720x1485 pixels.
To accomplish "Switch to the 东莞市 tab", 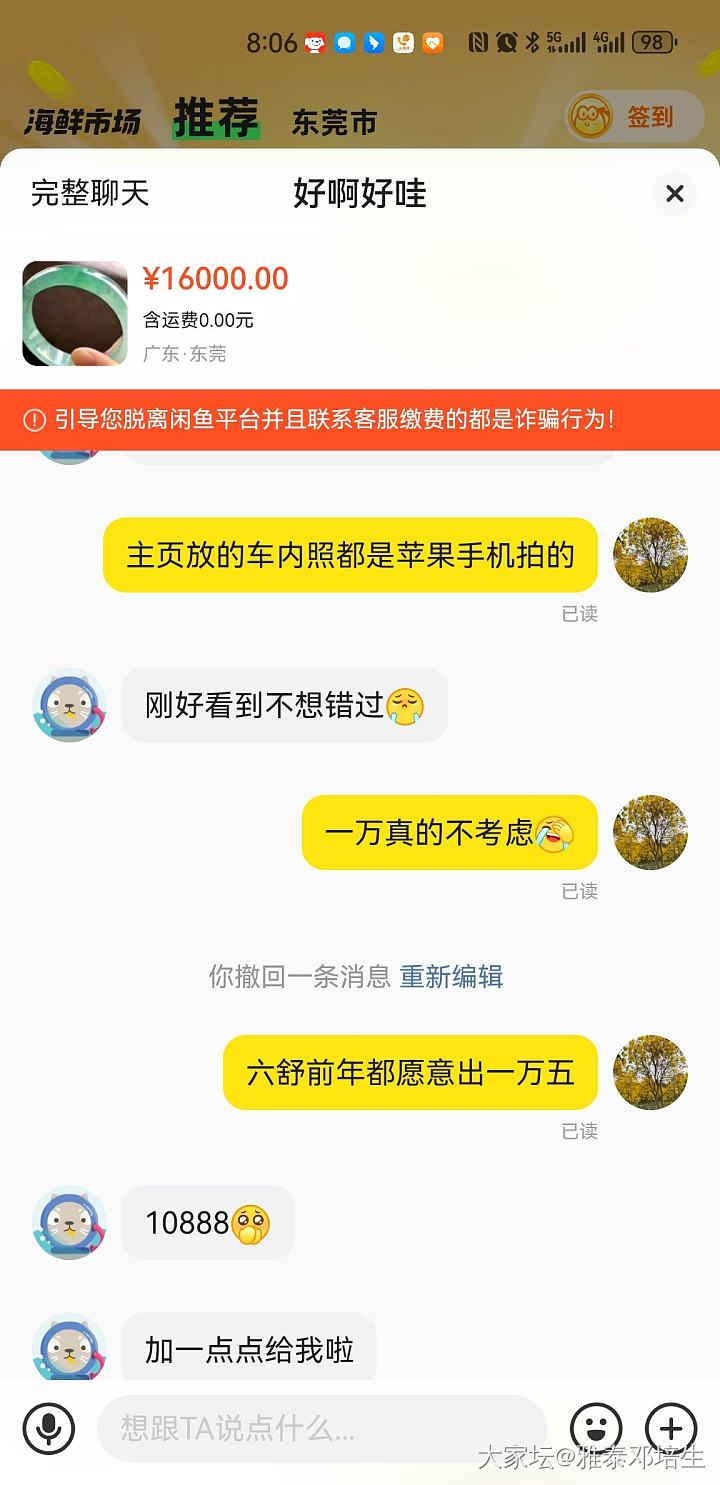I will coord(334,122).
